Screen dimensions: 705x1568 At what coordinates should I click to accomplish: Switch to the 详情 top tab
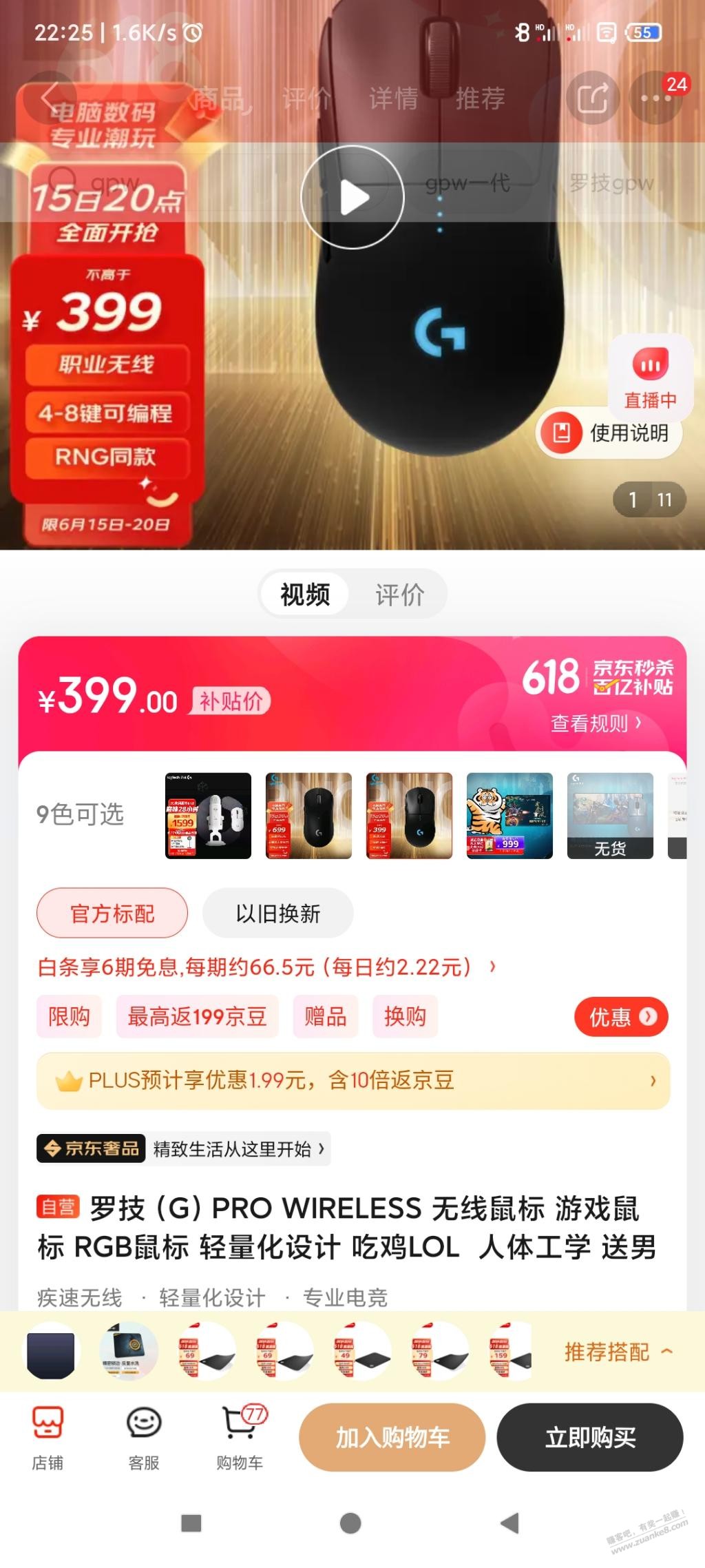click(x=393, y=99)
